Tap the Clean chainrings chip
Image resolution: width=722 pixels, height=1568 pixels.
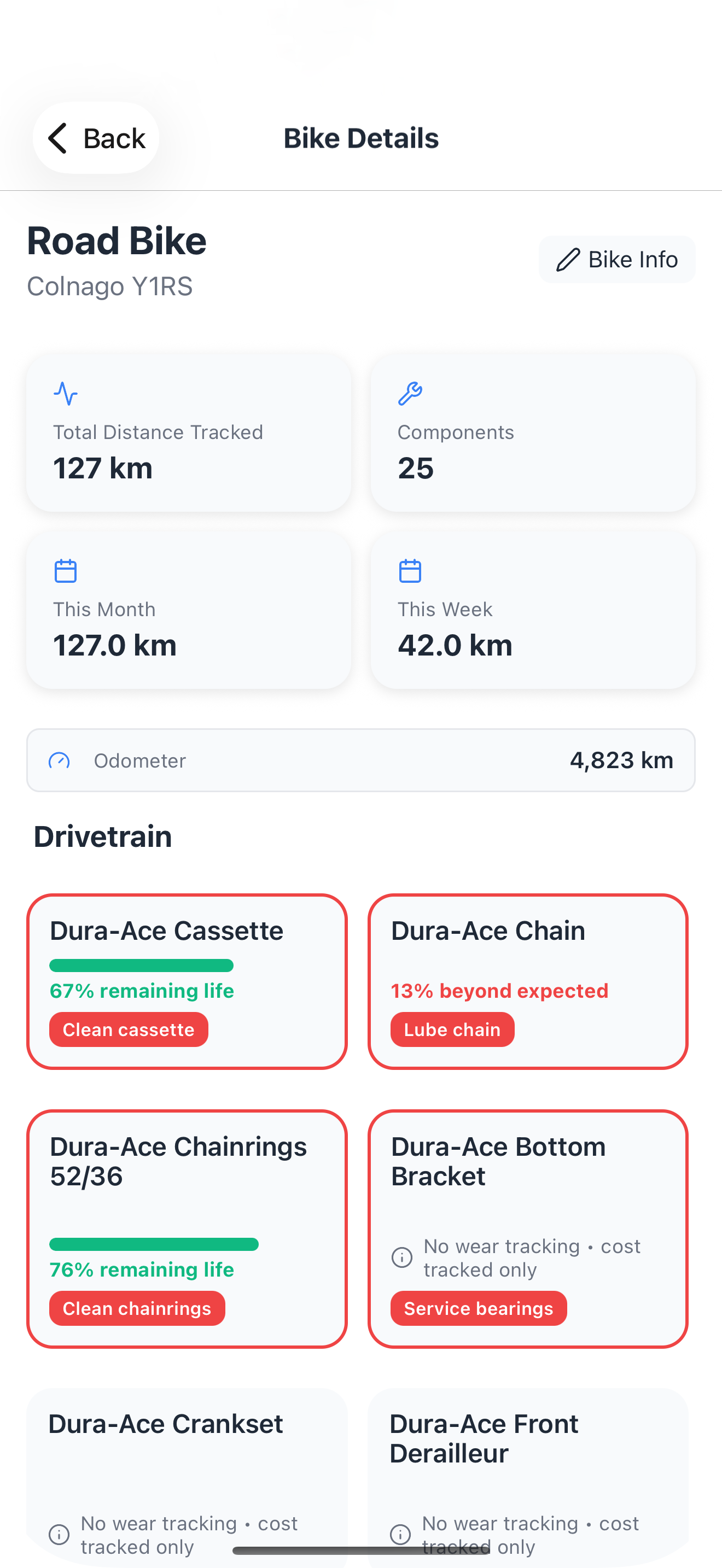[137, 1308]
